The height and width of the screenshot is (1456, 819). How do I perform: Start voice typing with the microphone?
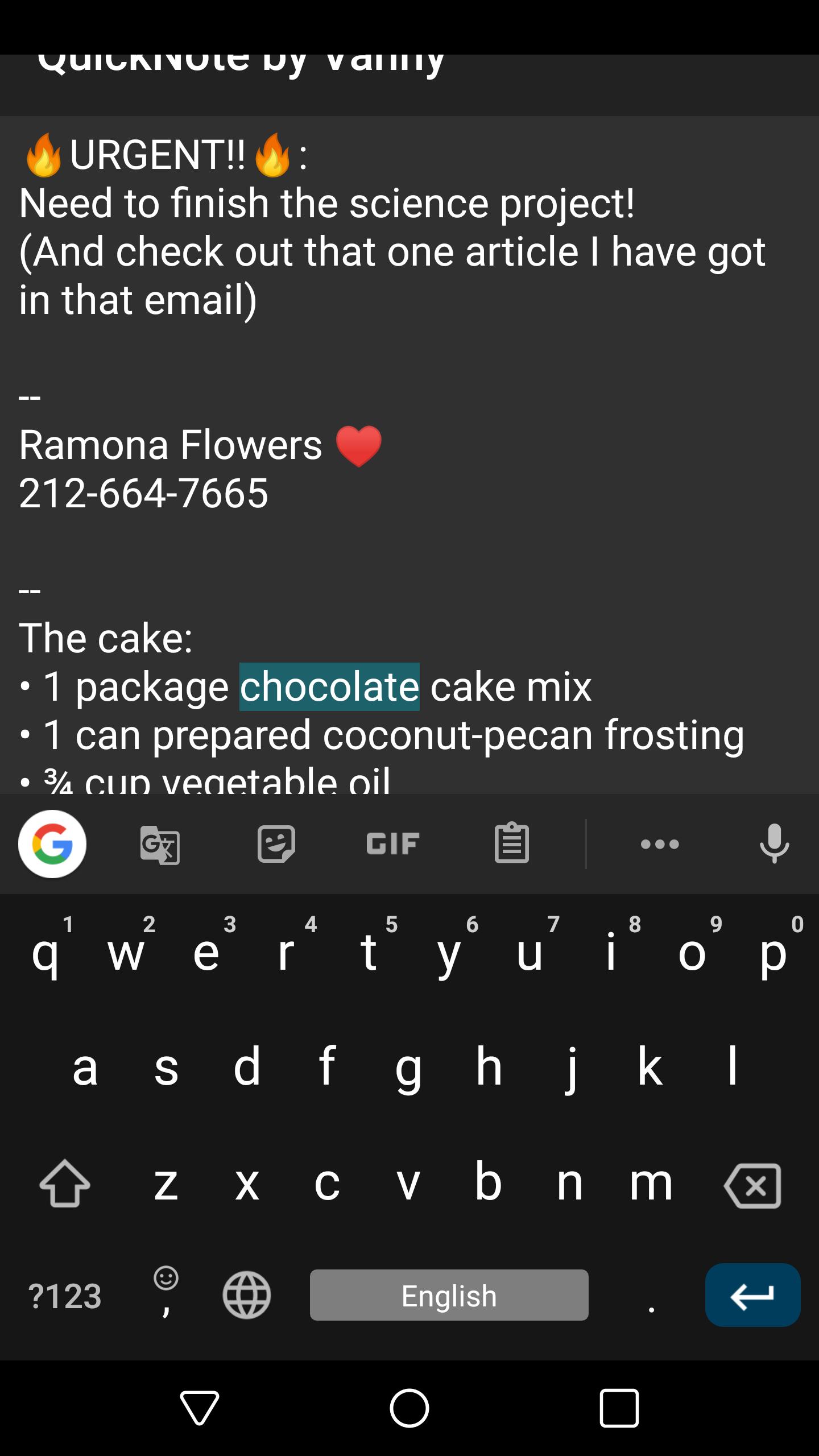[774, 843]
